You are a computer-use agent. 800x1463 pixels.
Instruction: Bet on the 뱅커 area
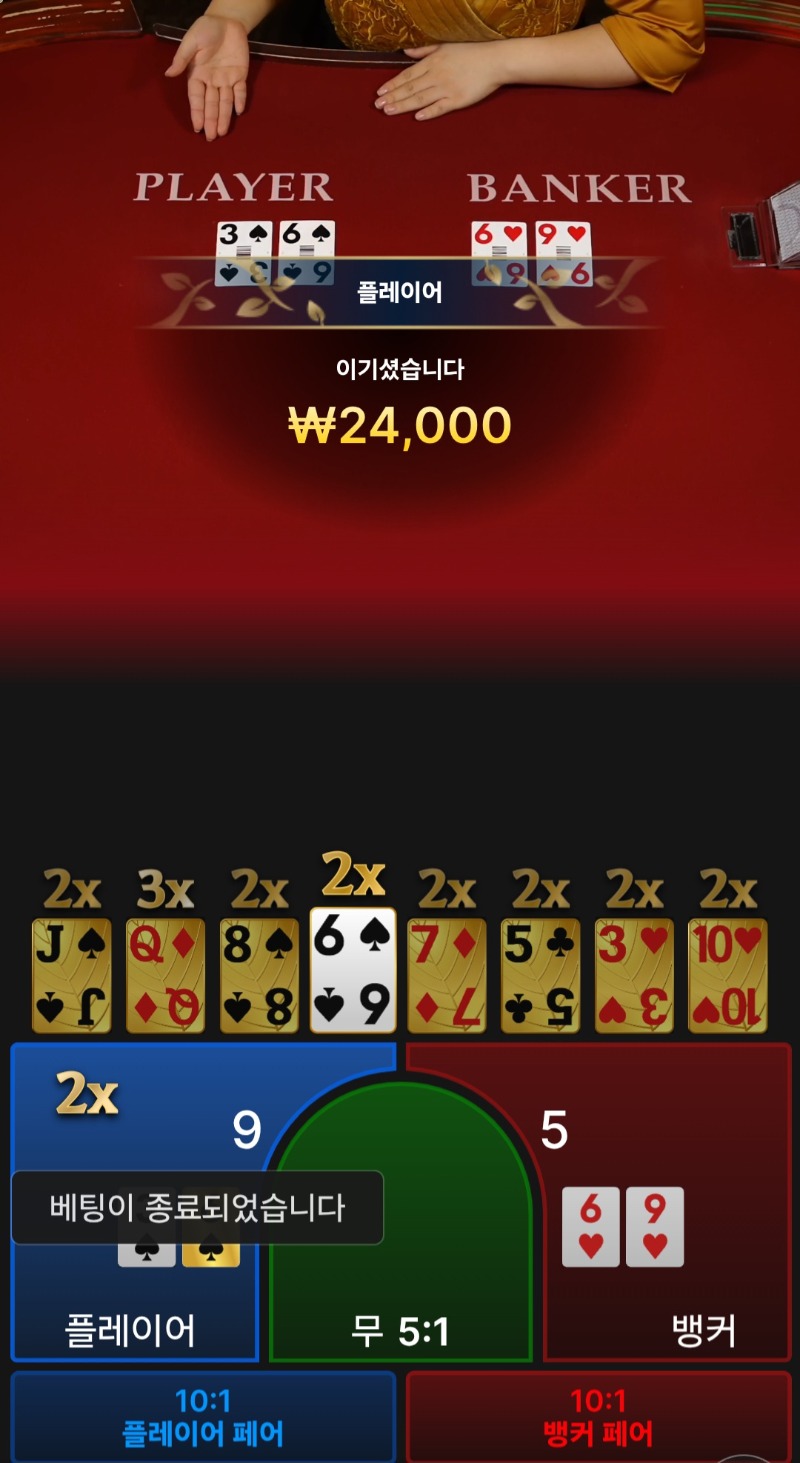(680, 1300)
